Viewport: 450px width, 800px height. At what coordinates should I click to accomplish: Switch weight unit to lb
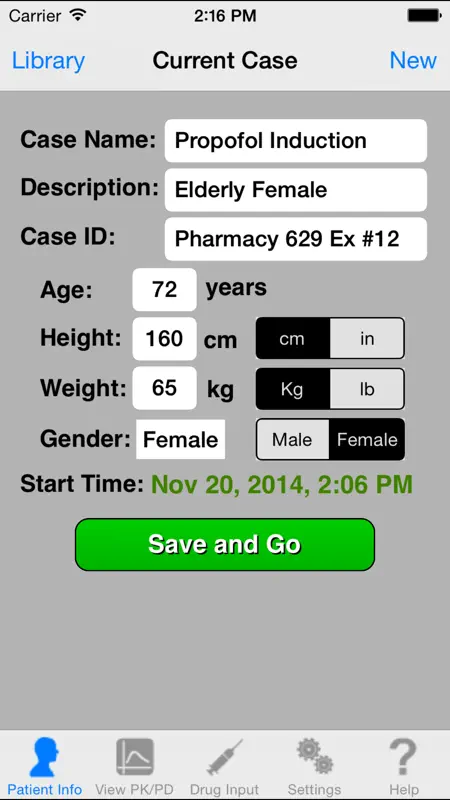tap(367, 389)
